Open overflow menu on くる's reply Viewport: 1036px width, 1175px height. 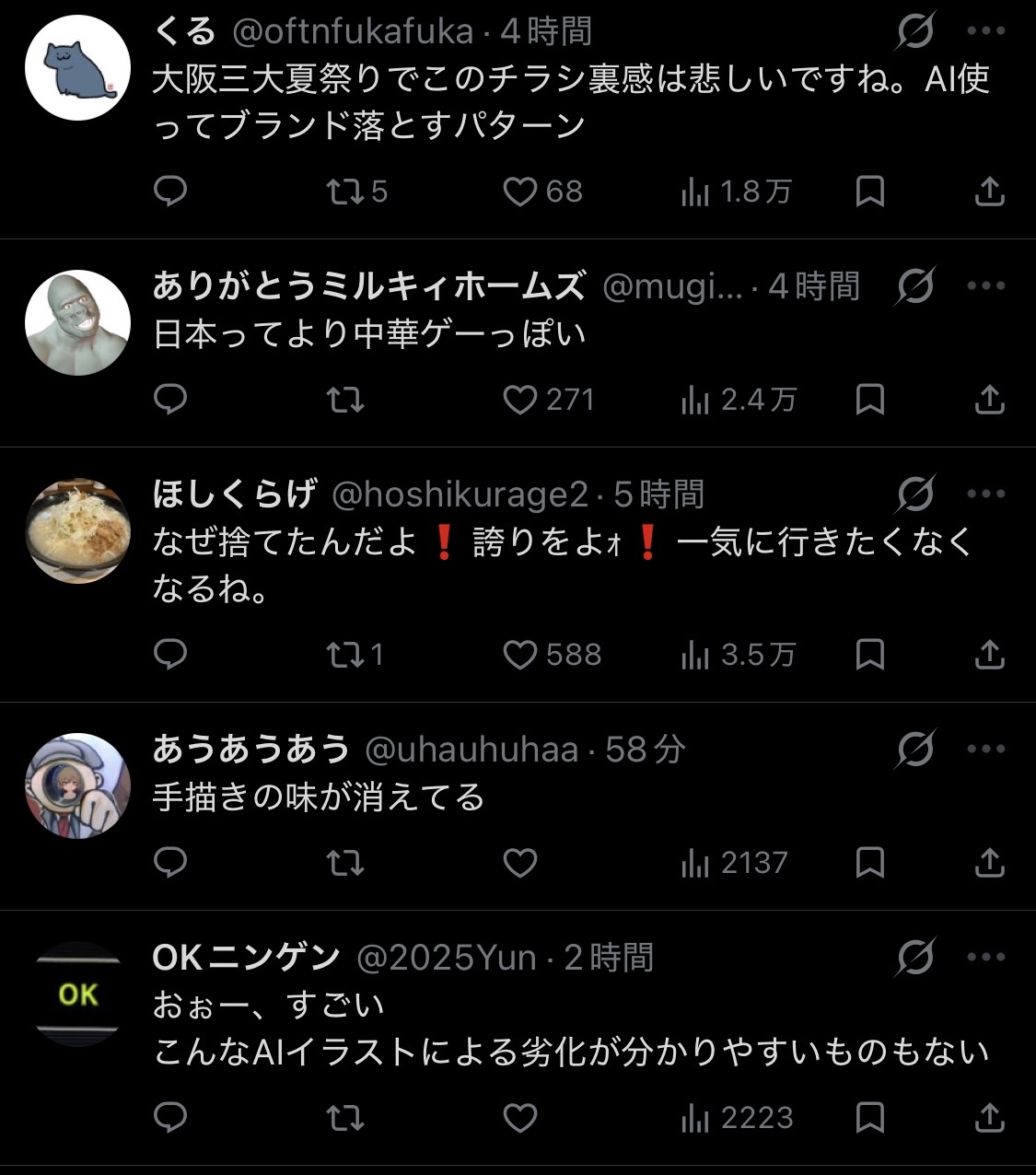pos(986,31)
